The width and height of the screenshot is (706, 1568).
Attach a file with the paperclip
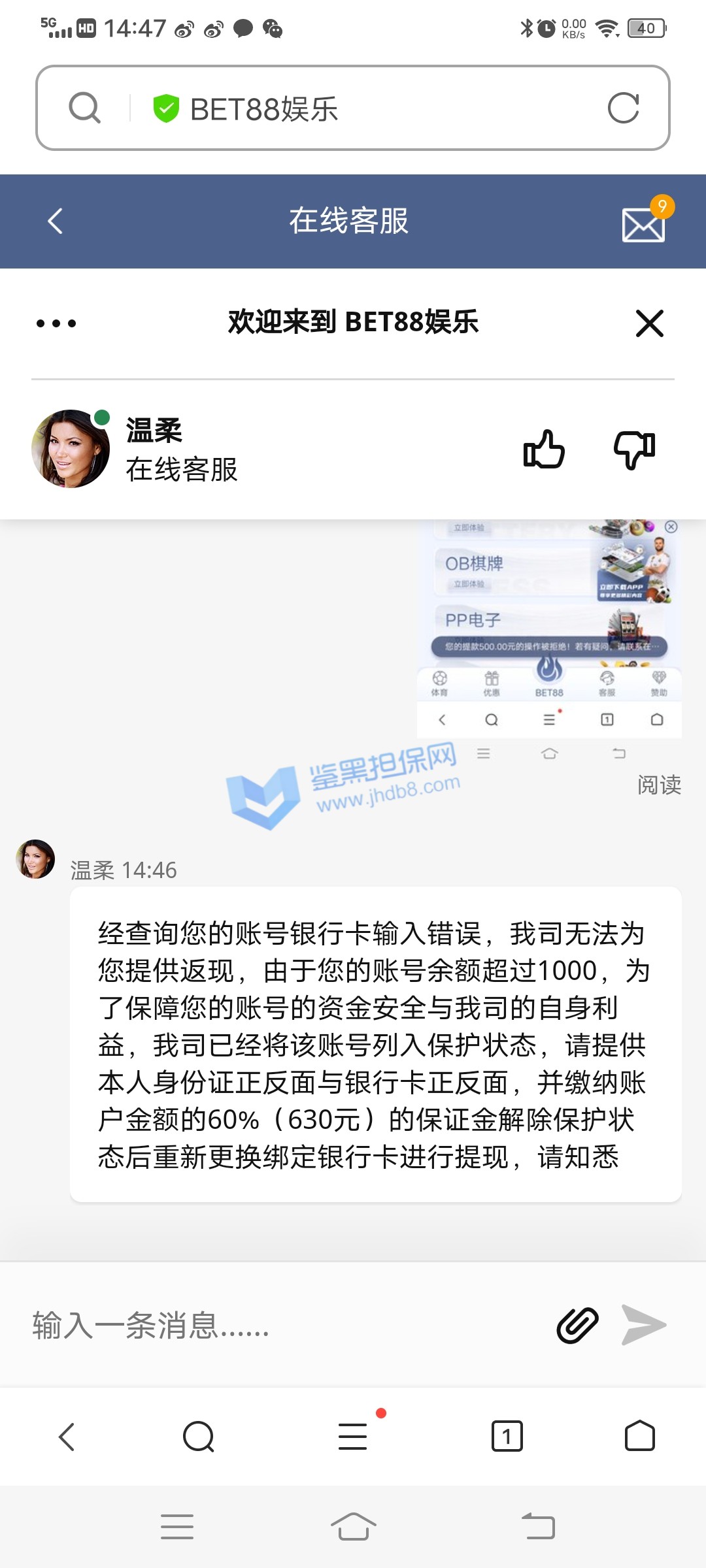[x=577, y=1325]
